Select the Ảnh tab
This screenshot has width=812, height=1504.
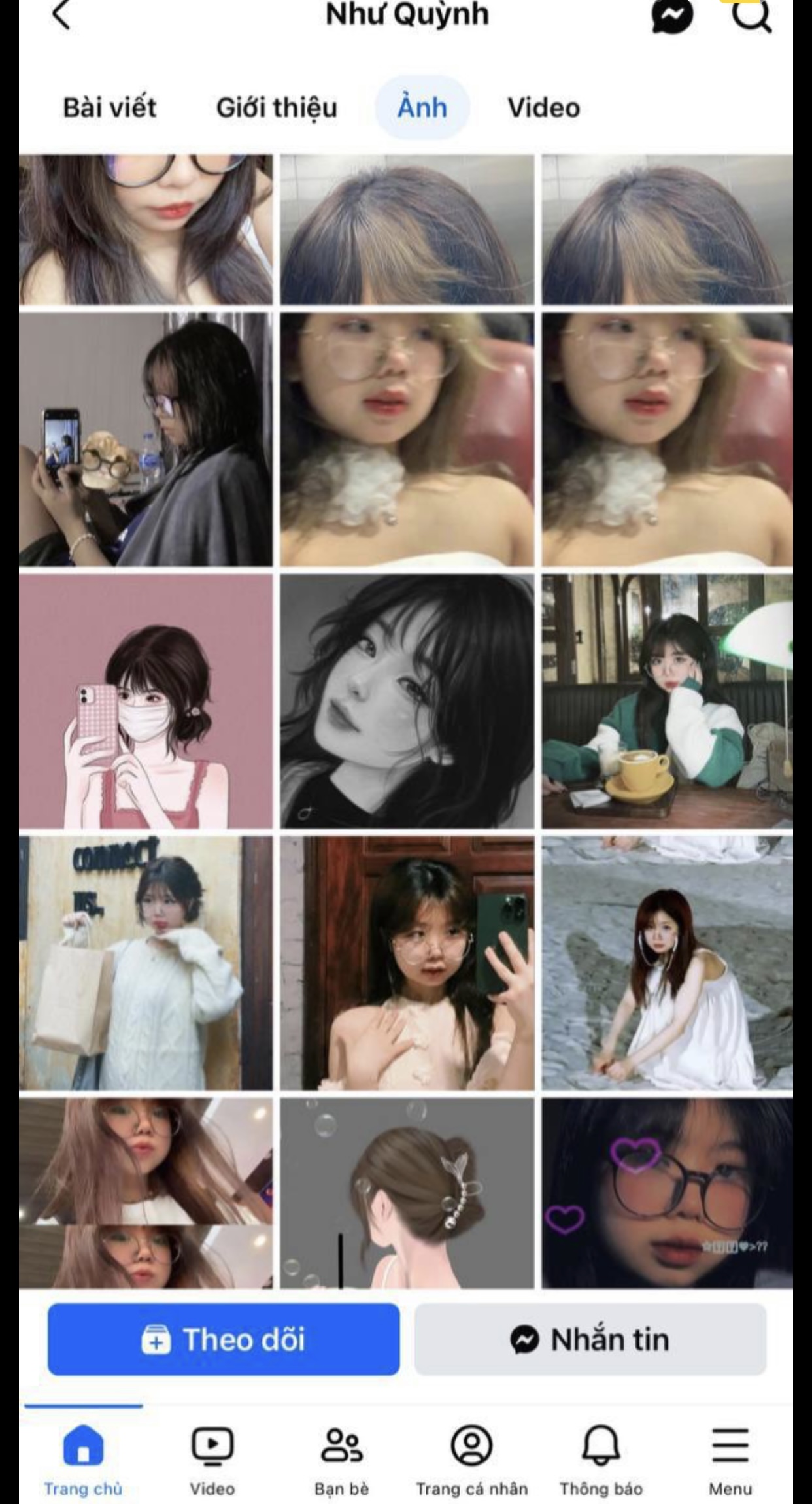coord(422,108)
